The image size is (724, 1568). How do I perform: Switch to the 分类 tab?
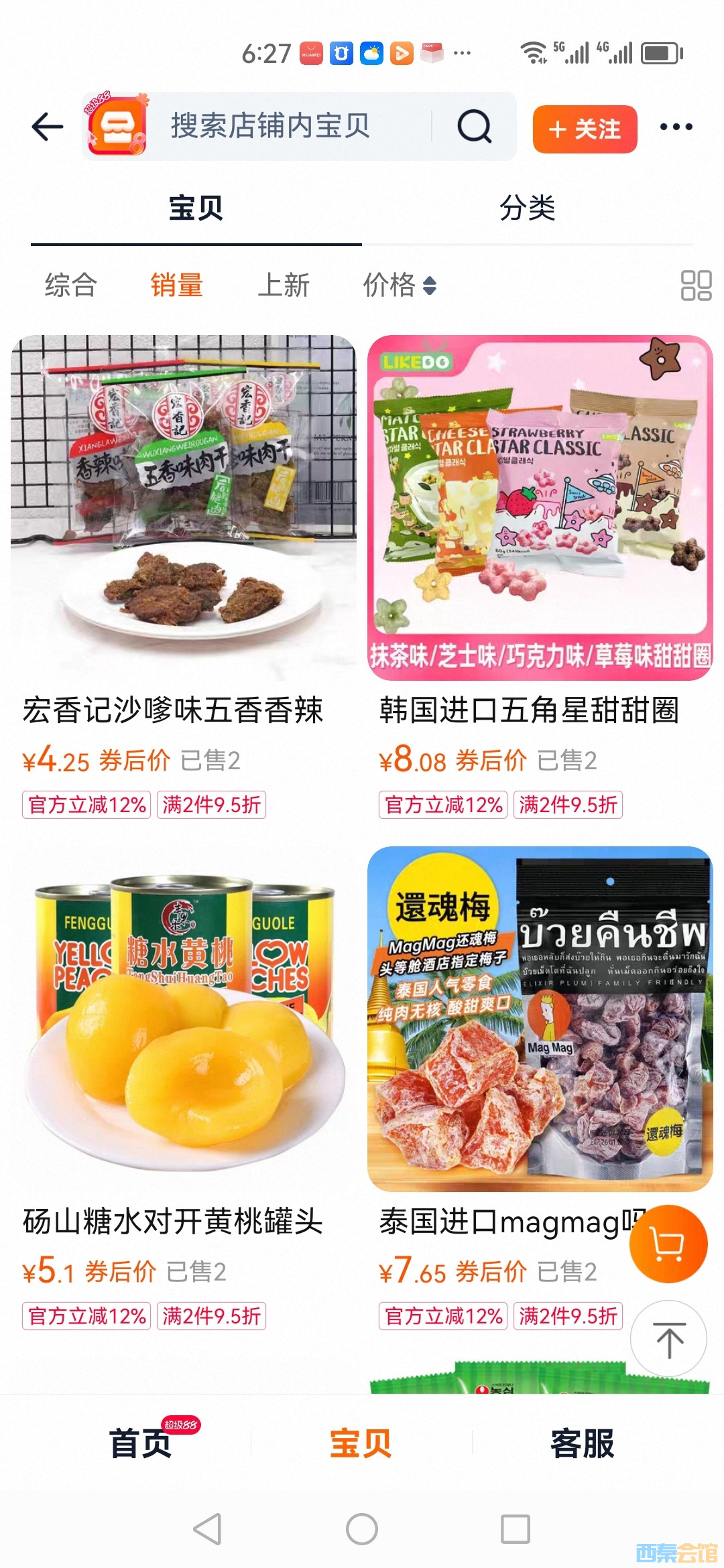[x=527, y=208]
